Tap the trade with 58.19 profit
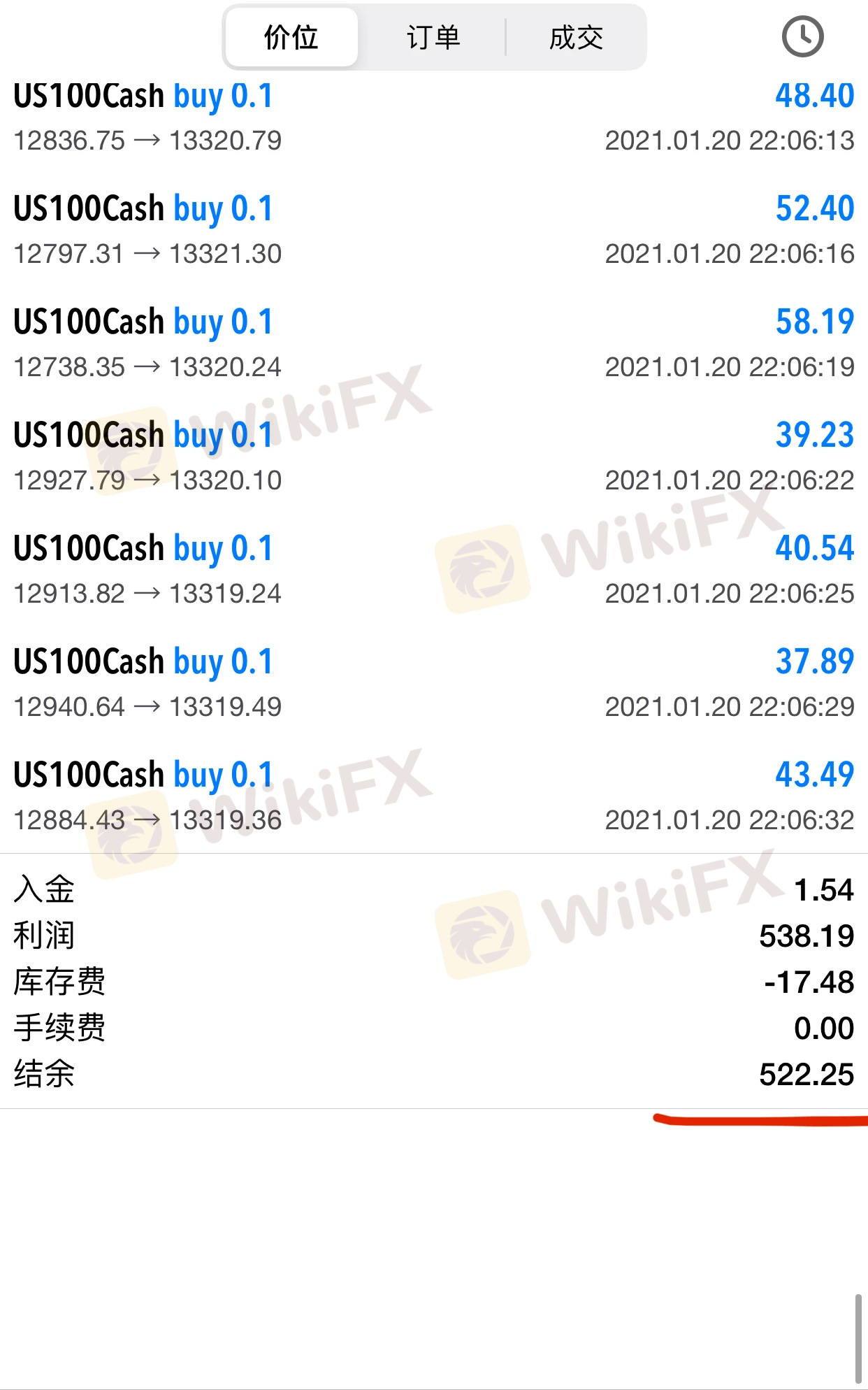868x1390 pixels. (433, 344)
